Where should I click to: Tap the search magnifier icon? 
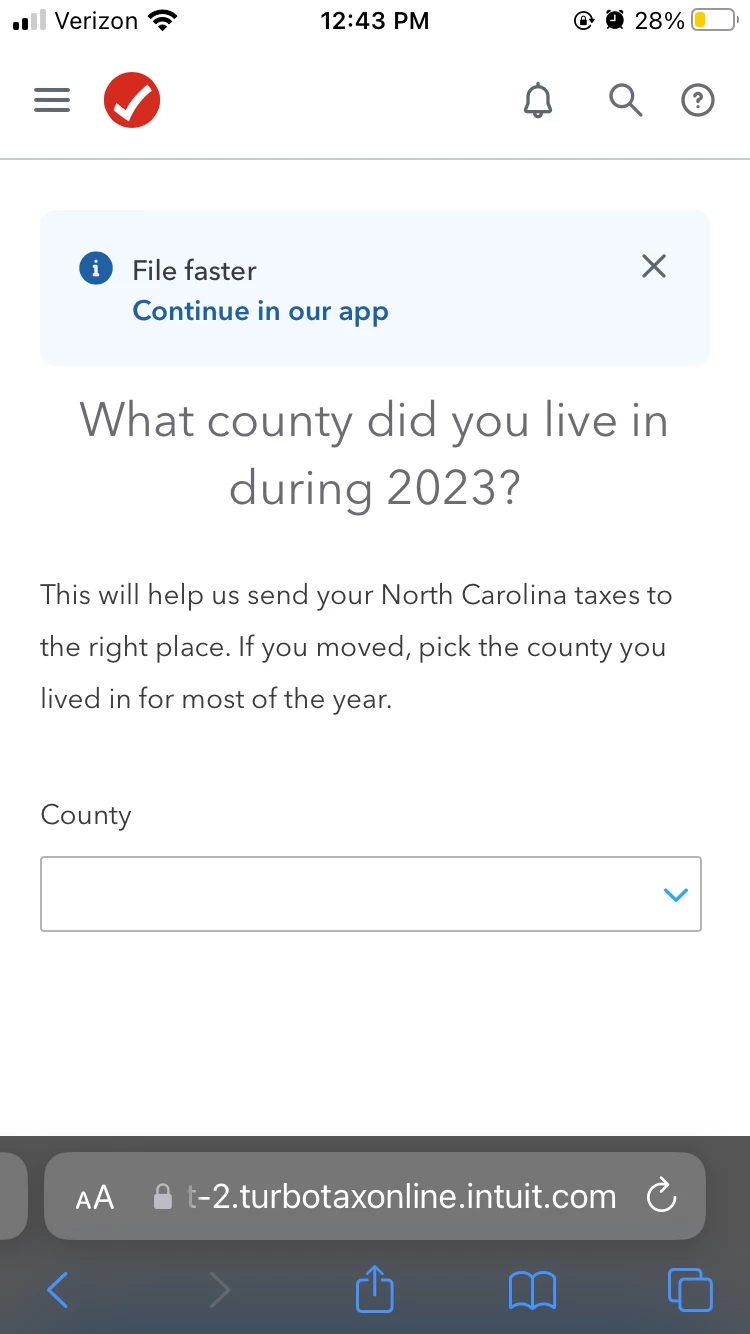coord(625,101)
